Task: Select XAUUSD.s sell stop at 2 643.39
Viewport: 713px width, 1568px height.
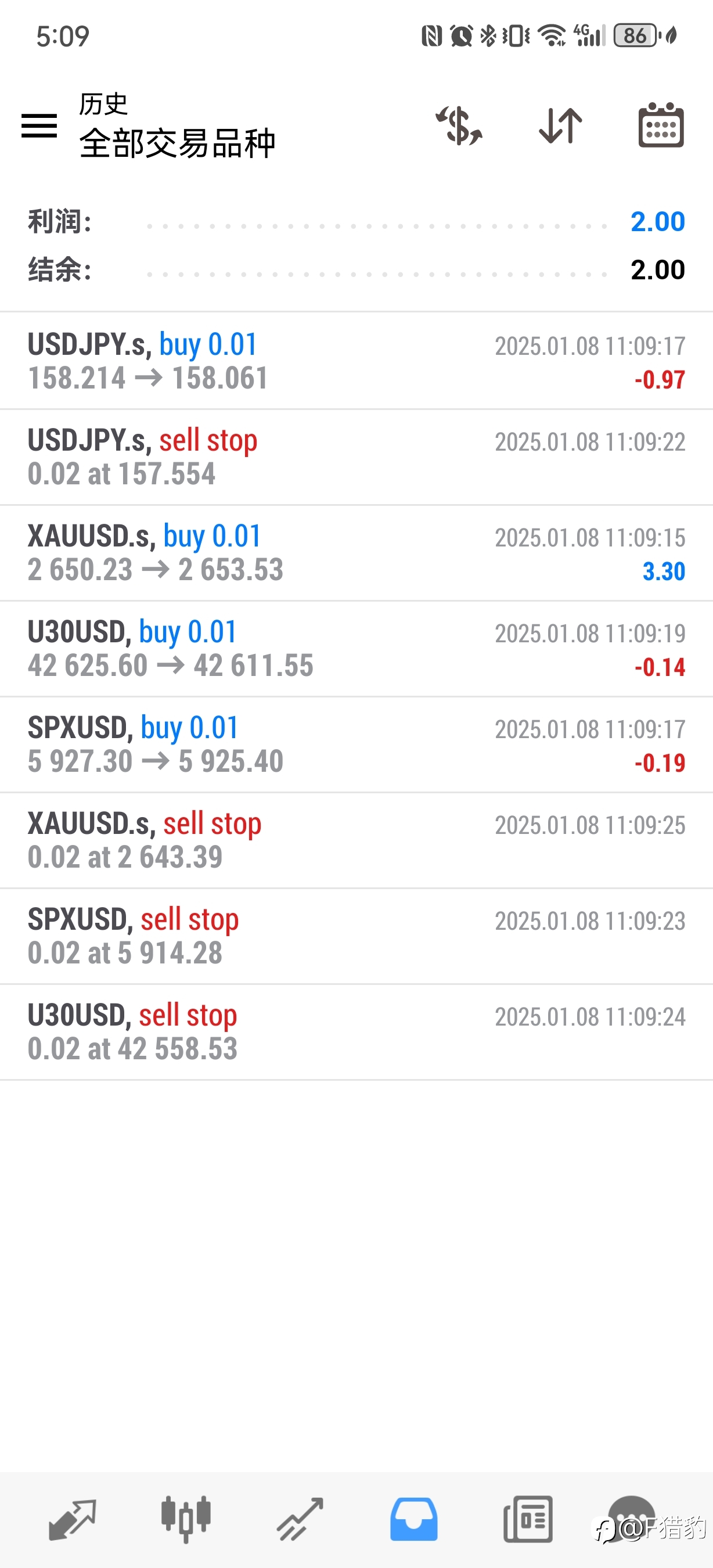Action: click(356, 840)
